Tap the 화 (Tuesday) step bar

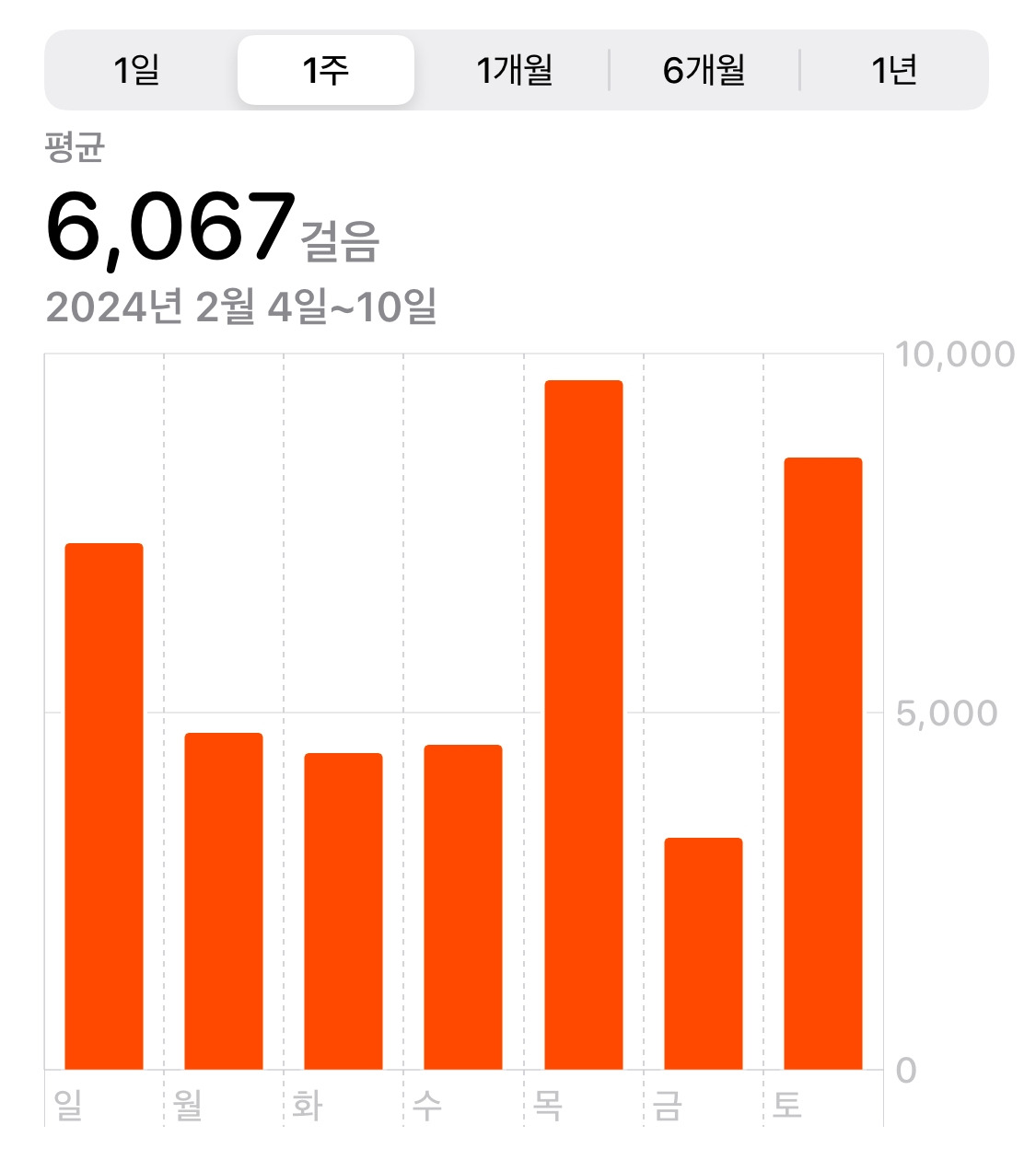[x=343, y=911]
